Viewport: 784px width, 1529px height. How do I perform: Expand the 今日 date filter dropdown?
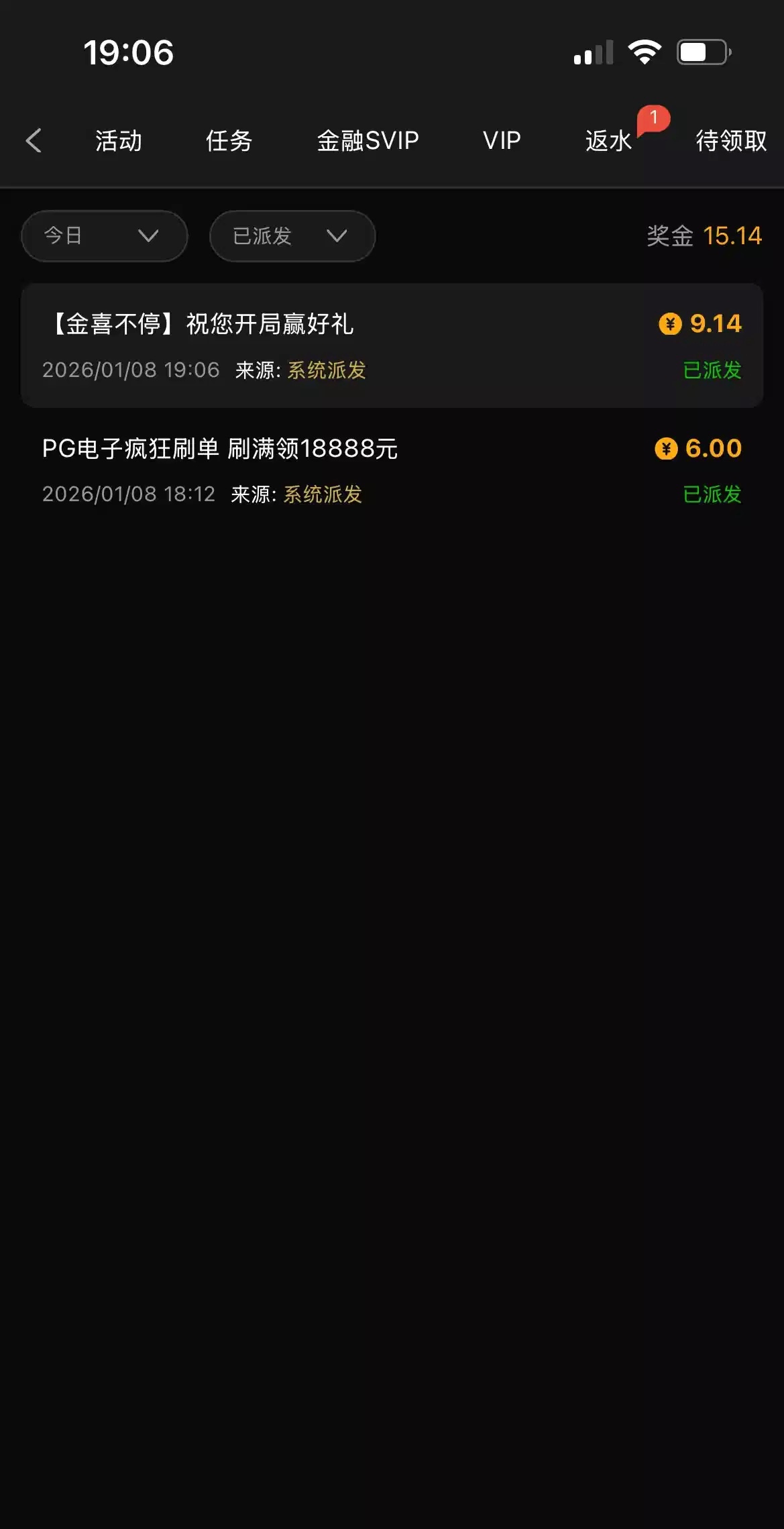point(104,236)
